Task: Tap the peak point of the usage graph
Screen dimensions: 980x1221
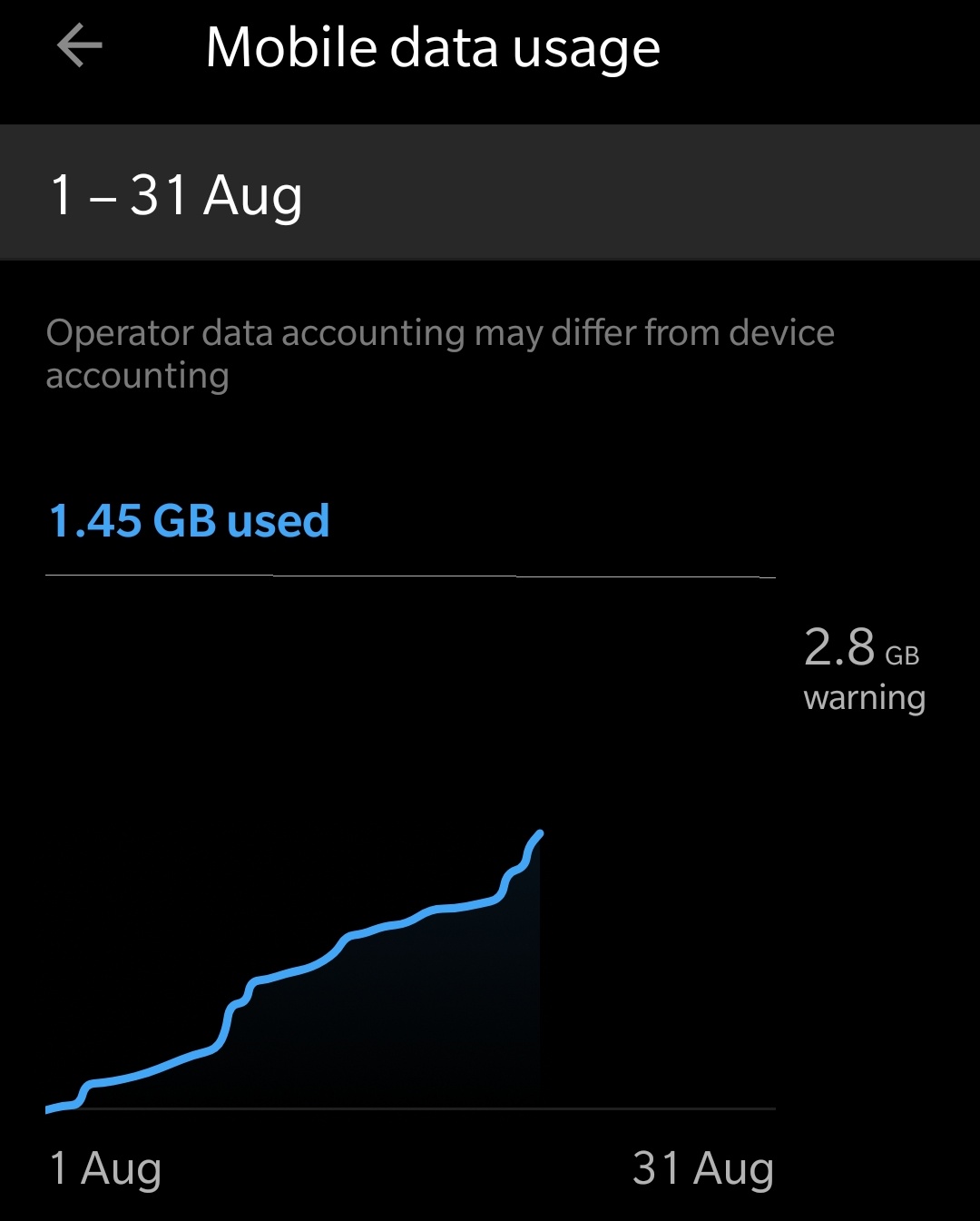Action: pyautogui.click(x=539, y=832)
